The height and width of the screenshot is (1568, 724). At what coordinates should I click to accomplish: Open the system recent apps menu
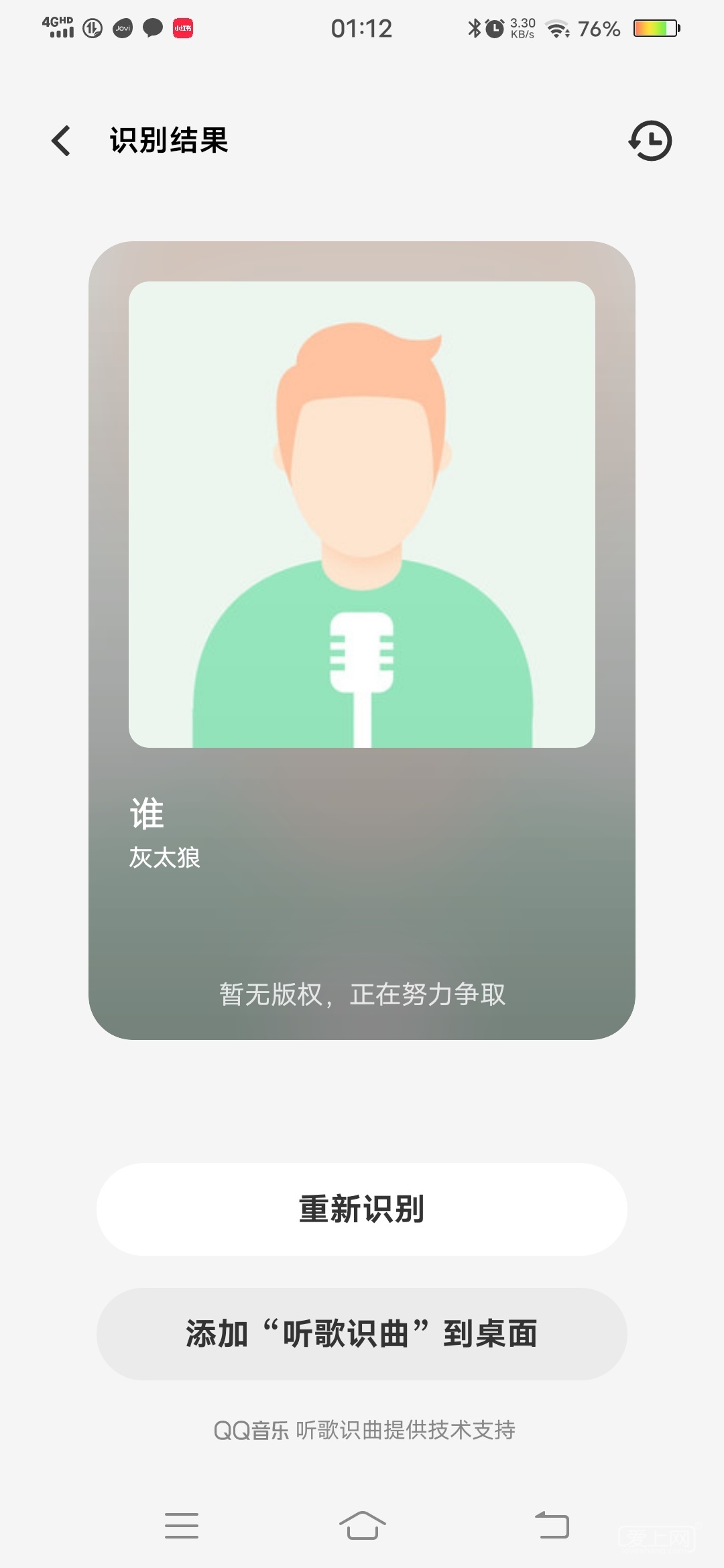tap(182, 1525)
